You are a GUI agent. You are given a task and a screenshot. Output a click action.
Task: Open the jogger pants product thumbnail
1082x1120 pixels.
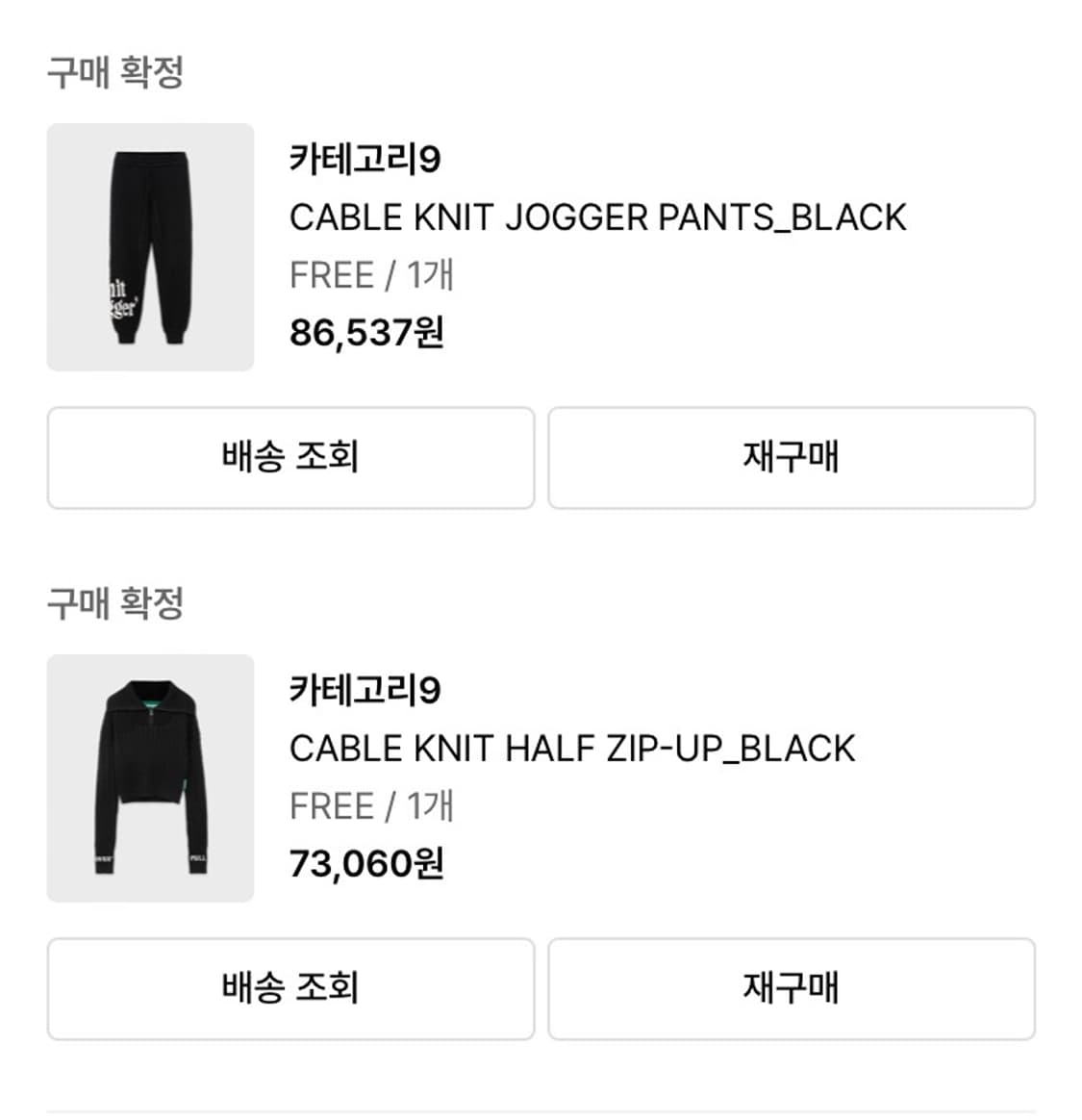pos(150,245)
